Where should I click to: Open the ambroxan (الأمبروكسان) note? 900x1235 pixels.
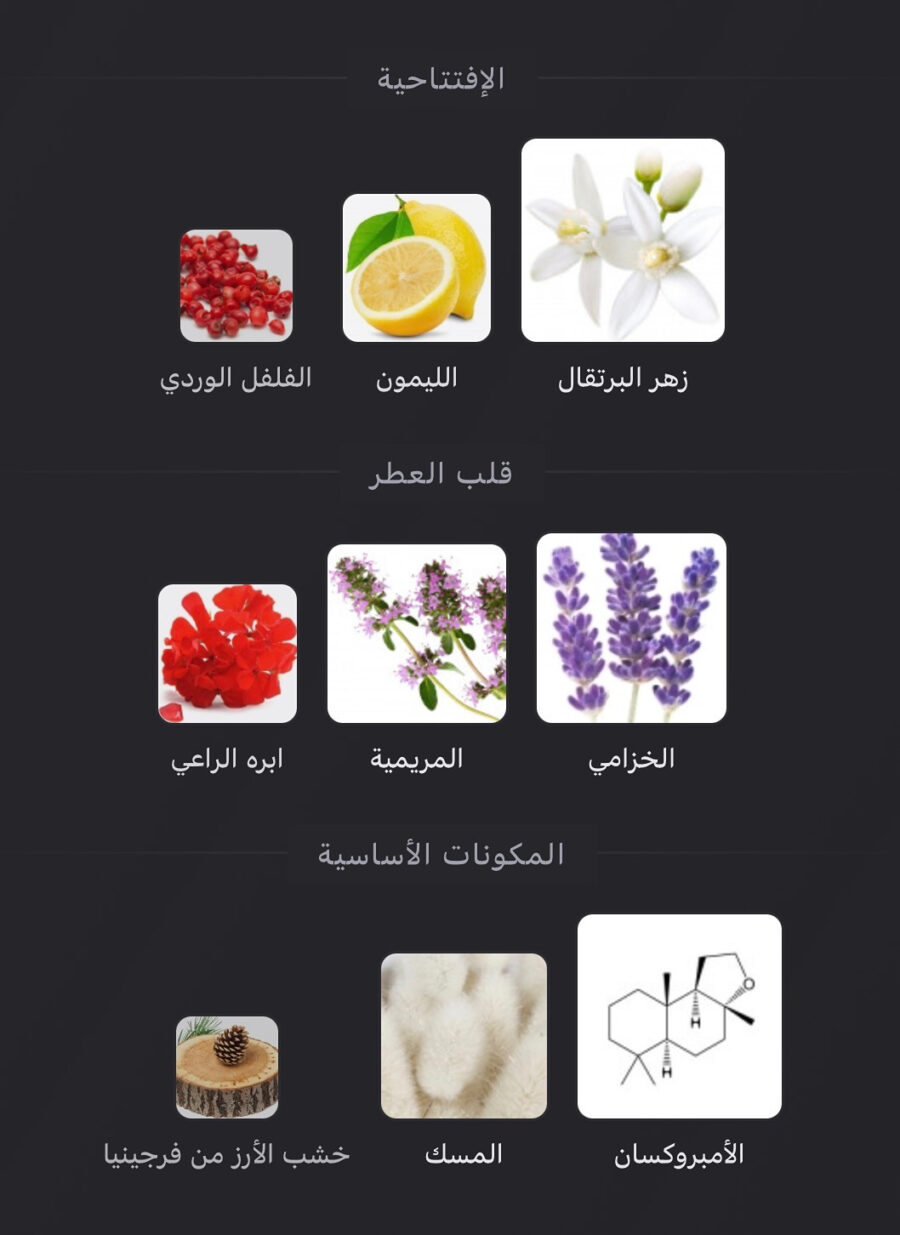click(x=679, y=1016)
